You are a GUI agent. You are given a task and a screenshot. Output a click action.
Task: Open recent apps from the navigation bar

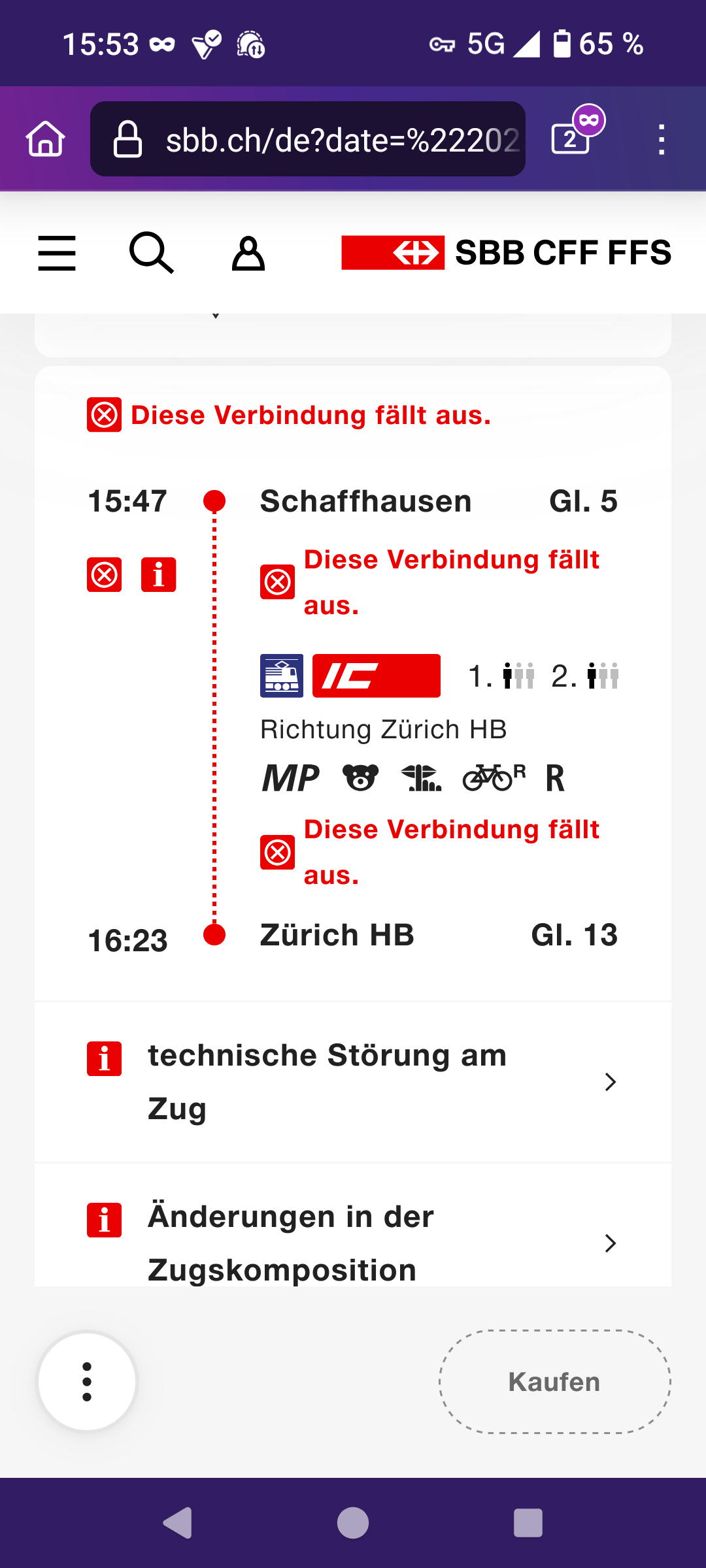[528, 1523]
